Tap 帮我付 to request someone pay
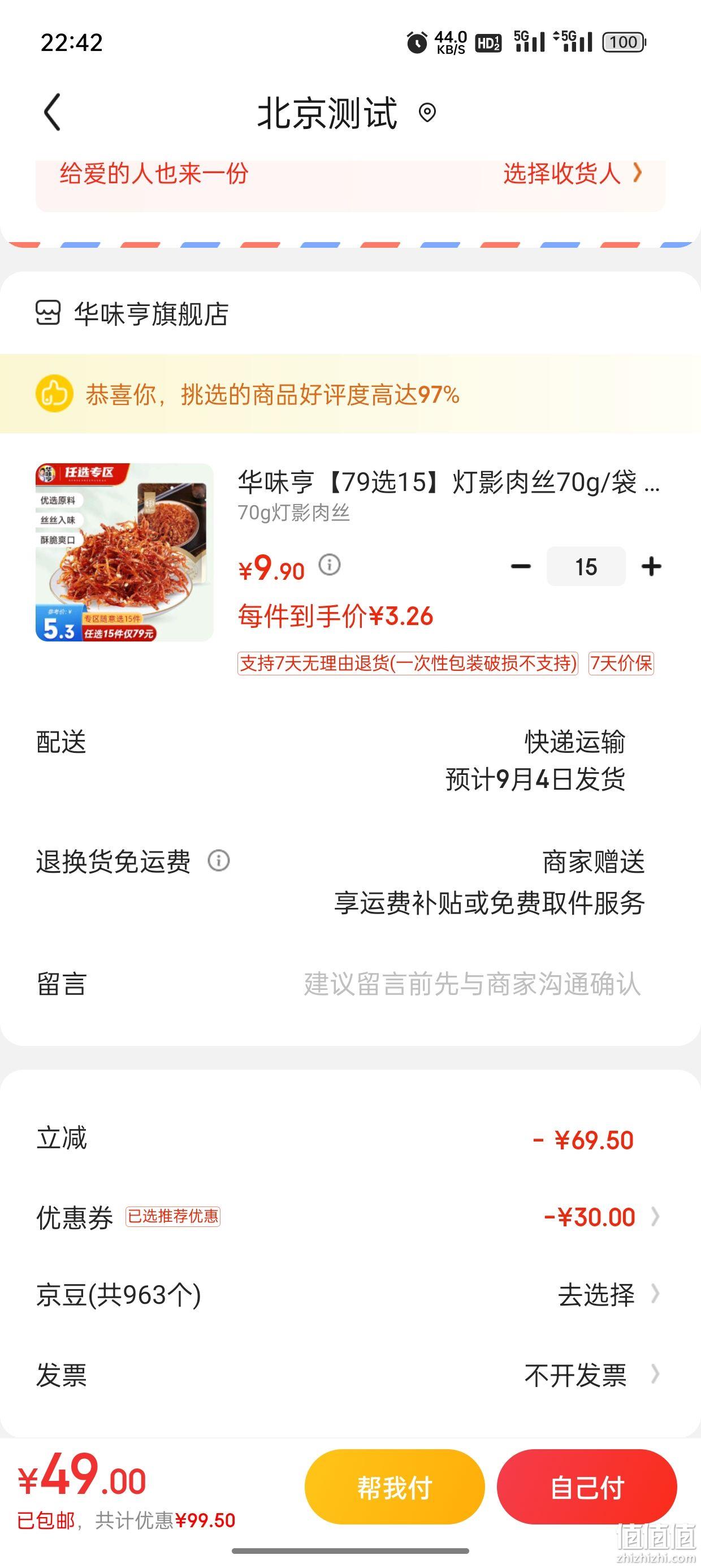This screenshot has height=1568, width=701. (x=395, y=1487)
